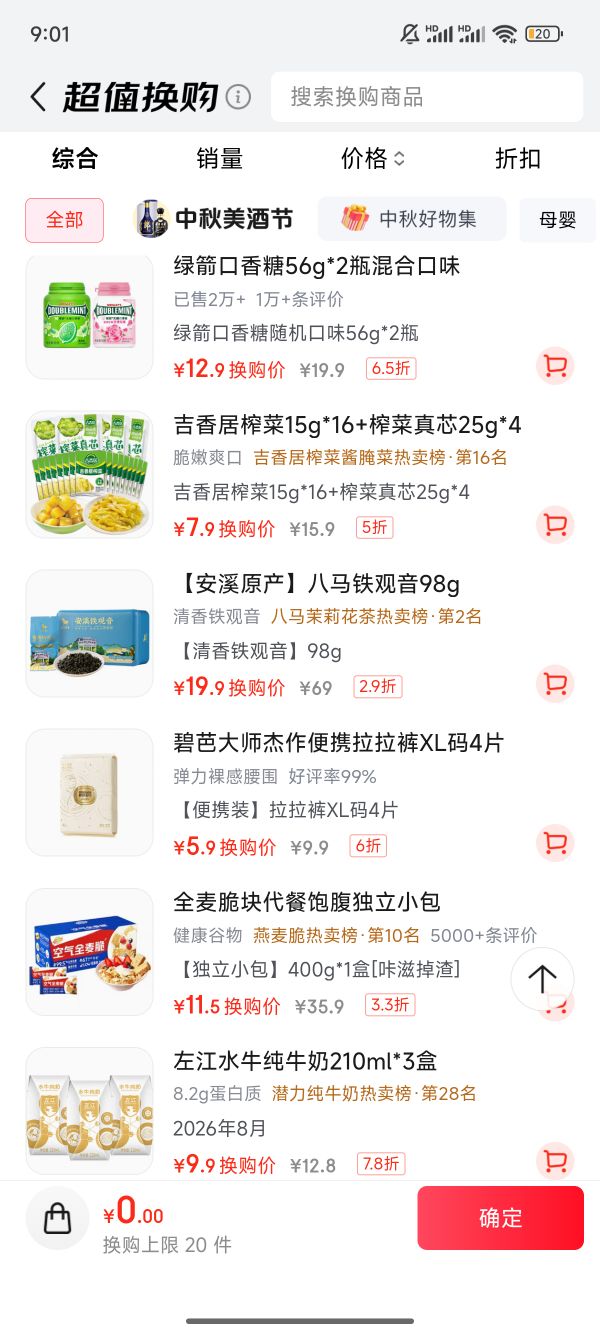Open the shopping bag at the bottom

(x=58, y=1218)
